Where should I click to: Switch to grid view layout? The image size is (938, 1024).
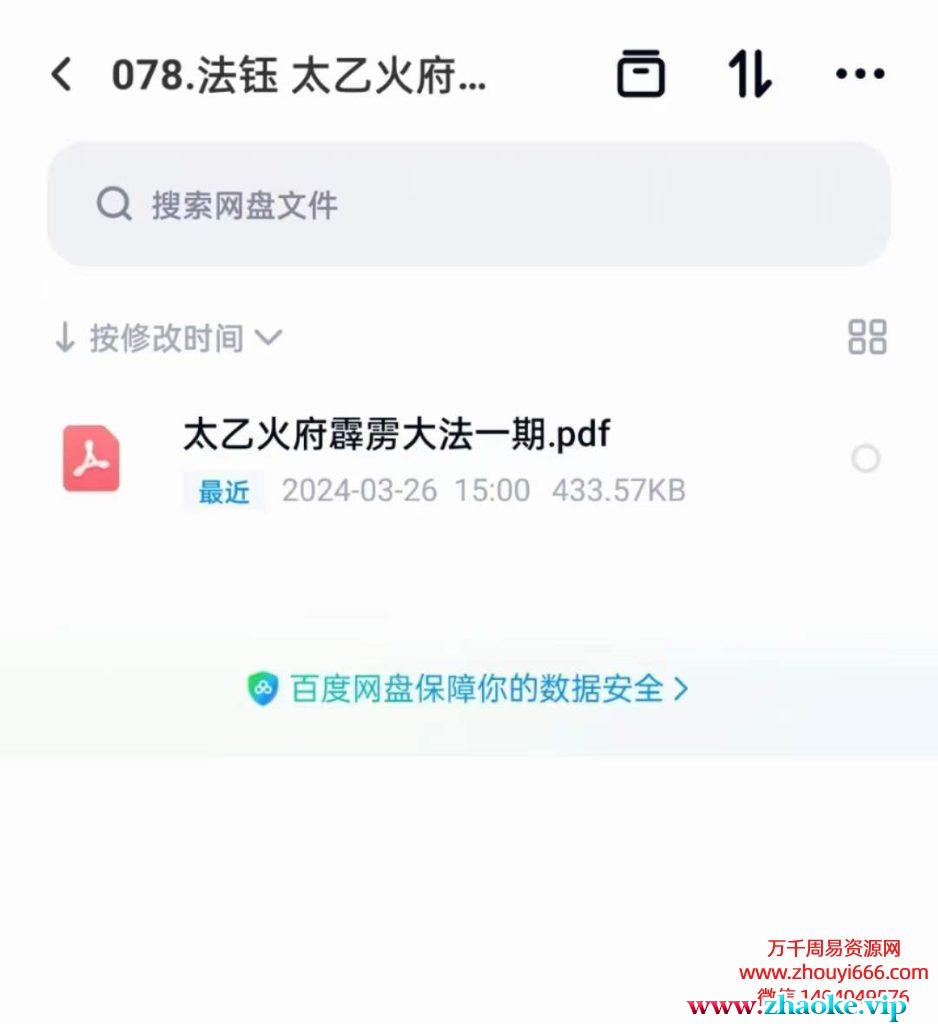click(866, 337)
